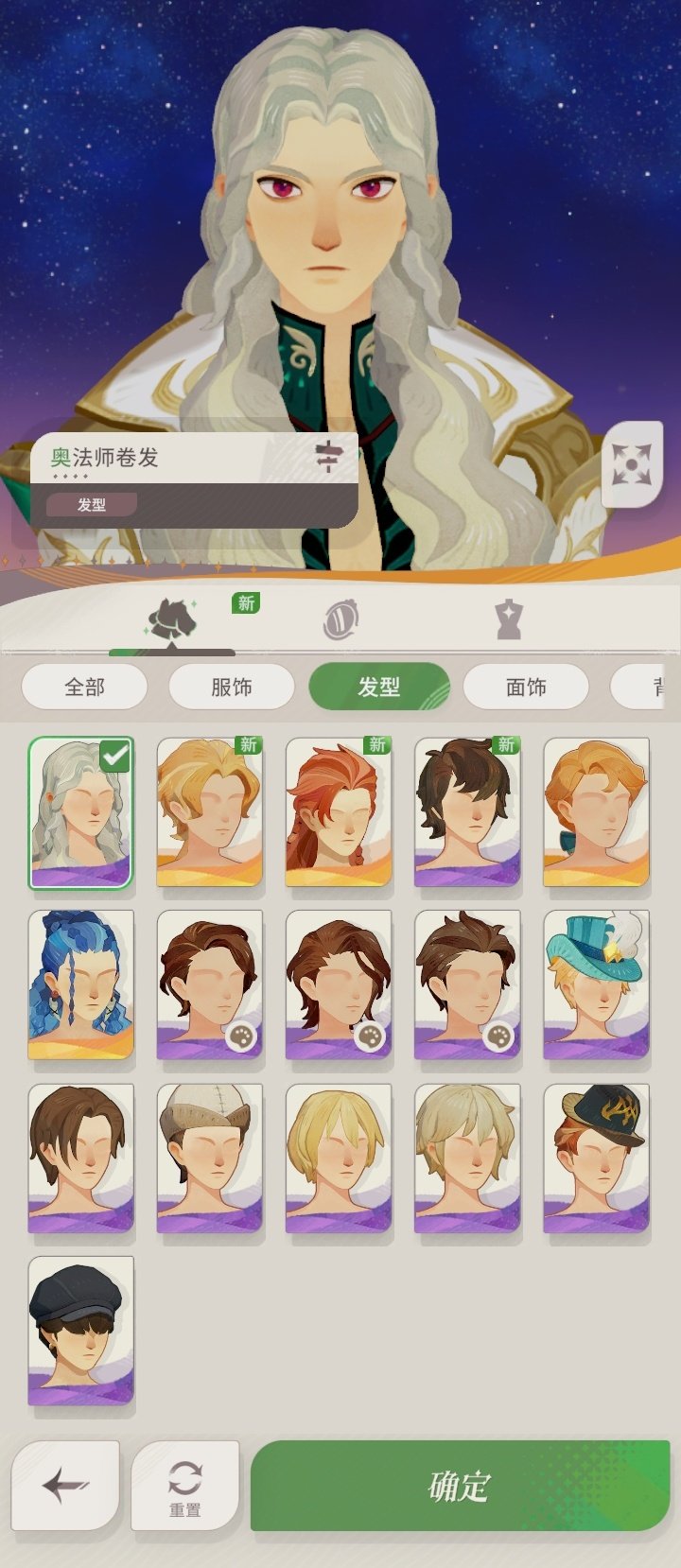
Task: Tap the back arrow icon
Action: pyautogui.click(x=62, y=1485)
